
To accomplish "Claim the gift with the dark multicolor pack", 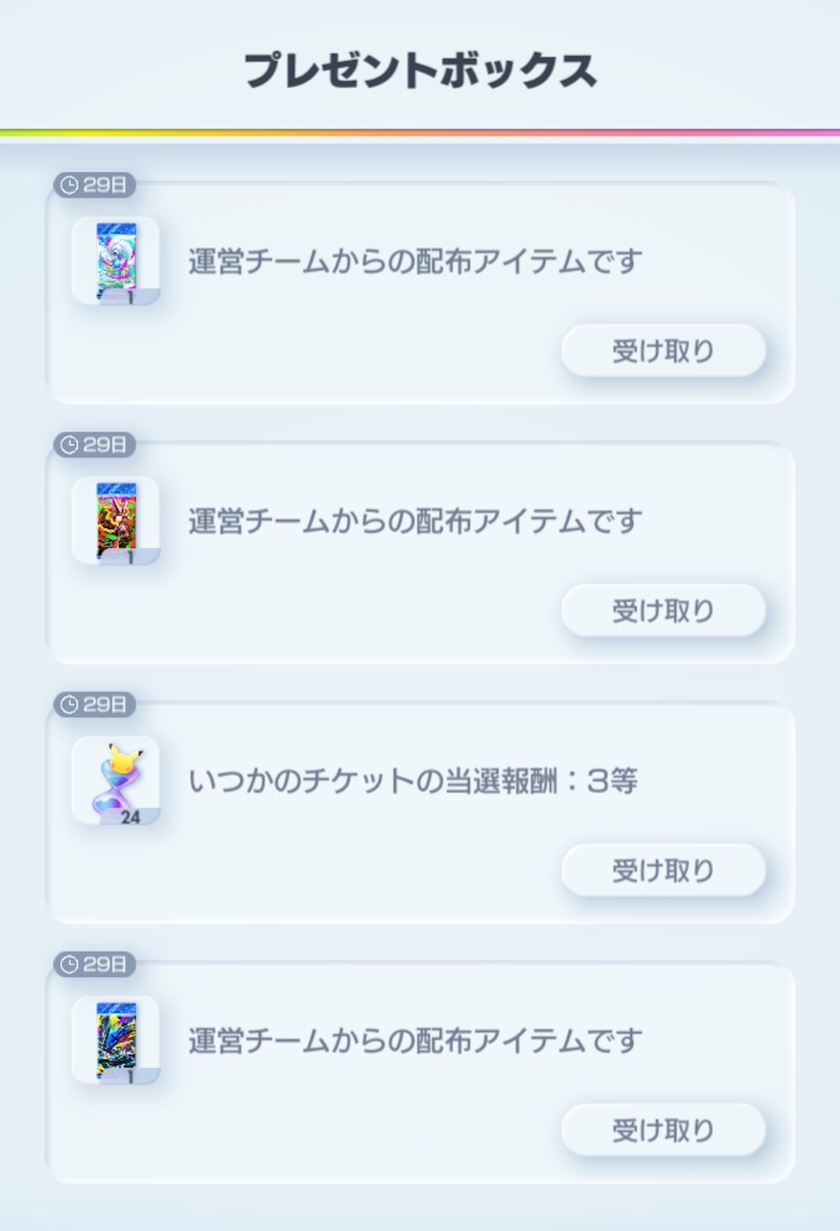I will pos(663,1130).
